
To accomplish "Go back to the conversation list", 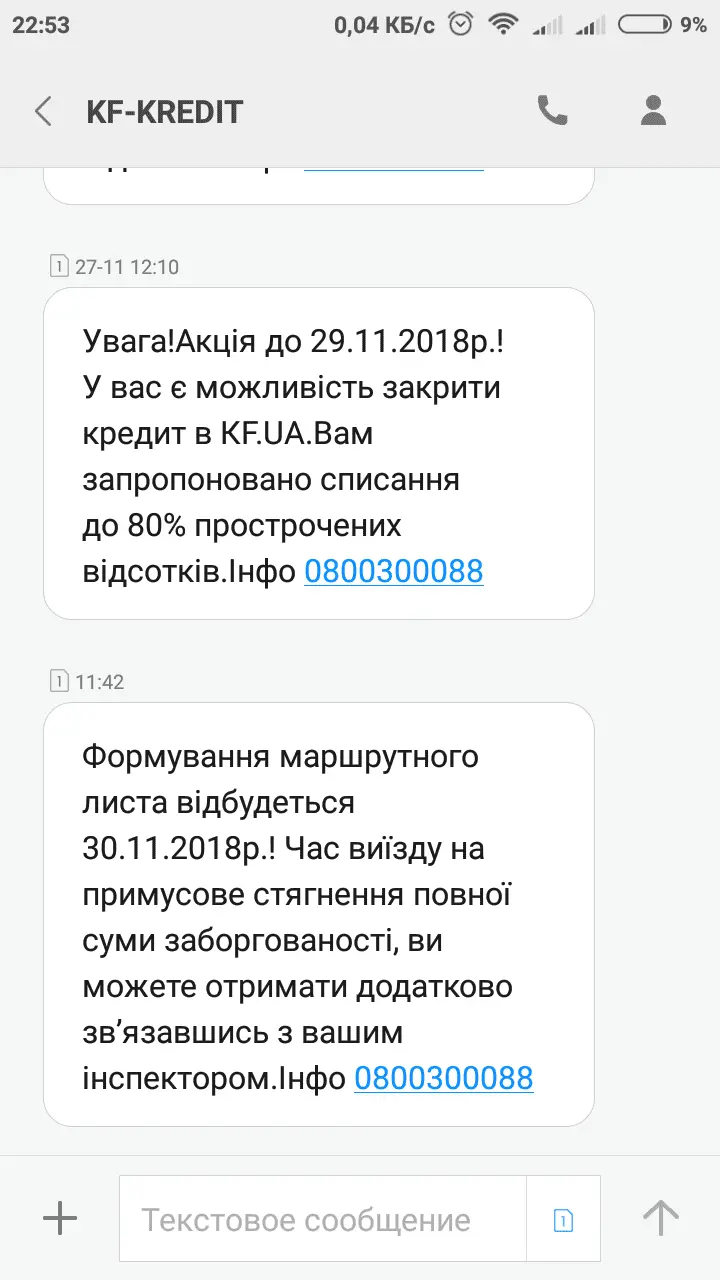I will coord(43,111).
